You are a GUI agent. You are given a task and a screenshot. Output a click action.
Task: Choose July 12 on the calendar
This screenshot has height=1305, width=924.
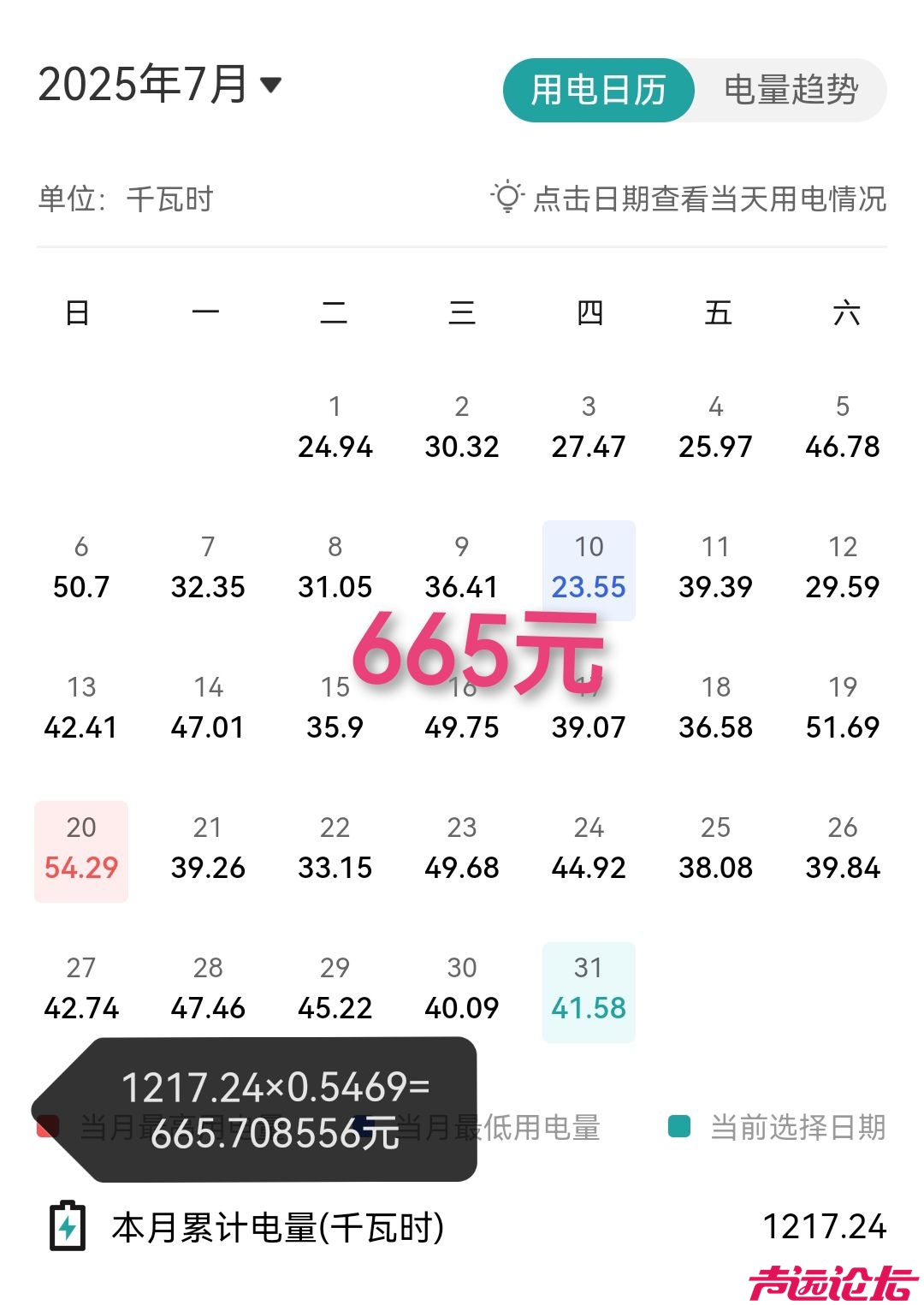click(x=842, y=568)
